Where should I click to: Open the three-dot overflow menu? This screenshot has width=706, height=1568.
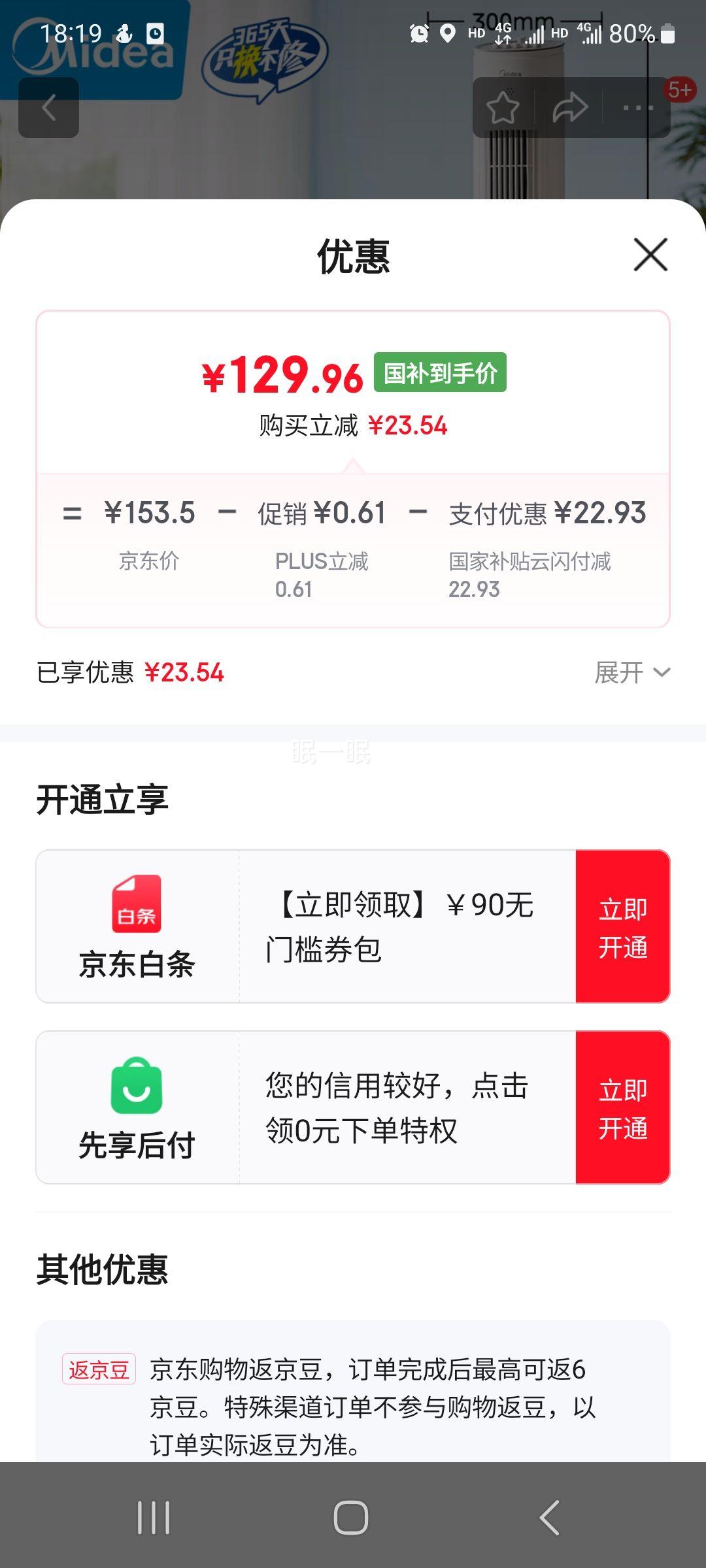coord(637,108)
